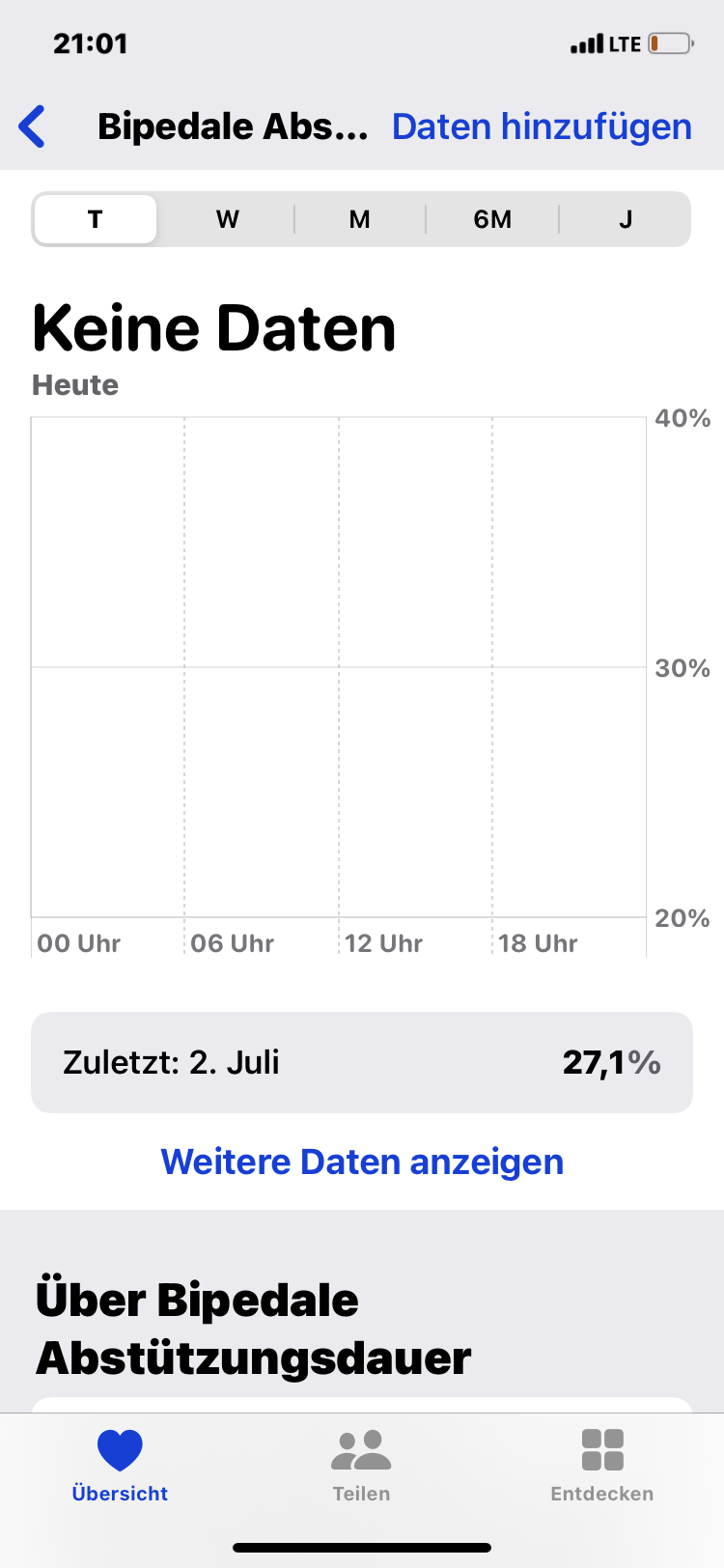The width and height of the screenshot is (724, 1568).
Task: Select the J year view
Action: point(626,219)
